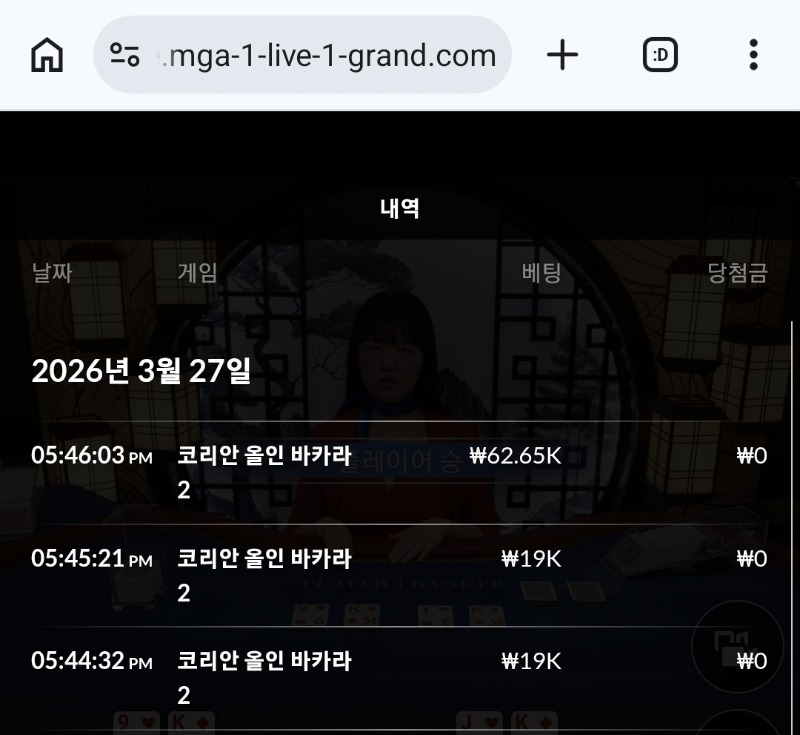The image size is (800, 735).
Task: Tap the mga-1-live-1-grand.com address bar
Action: [x=328, y=55]
